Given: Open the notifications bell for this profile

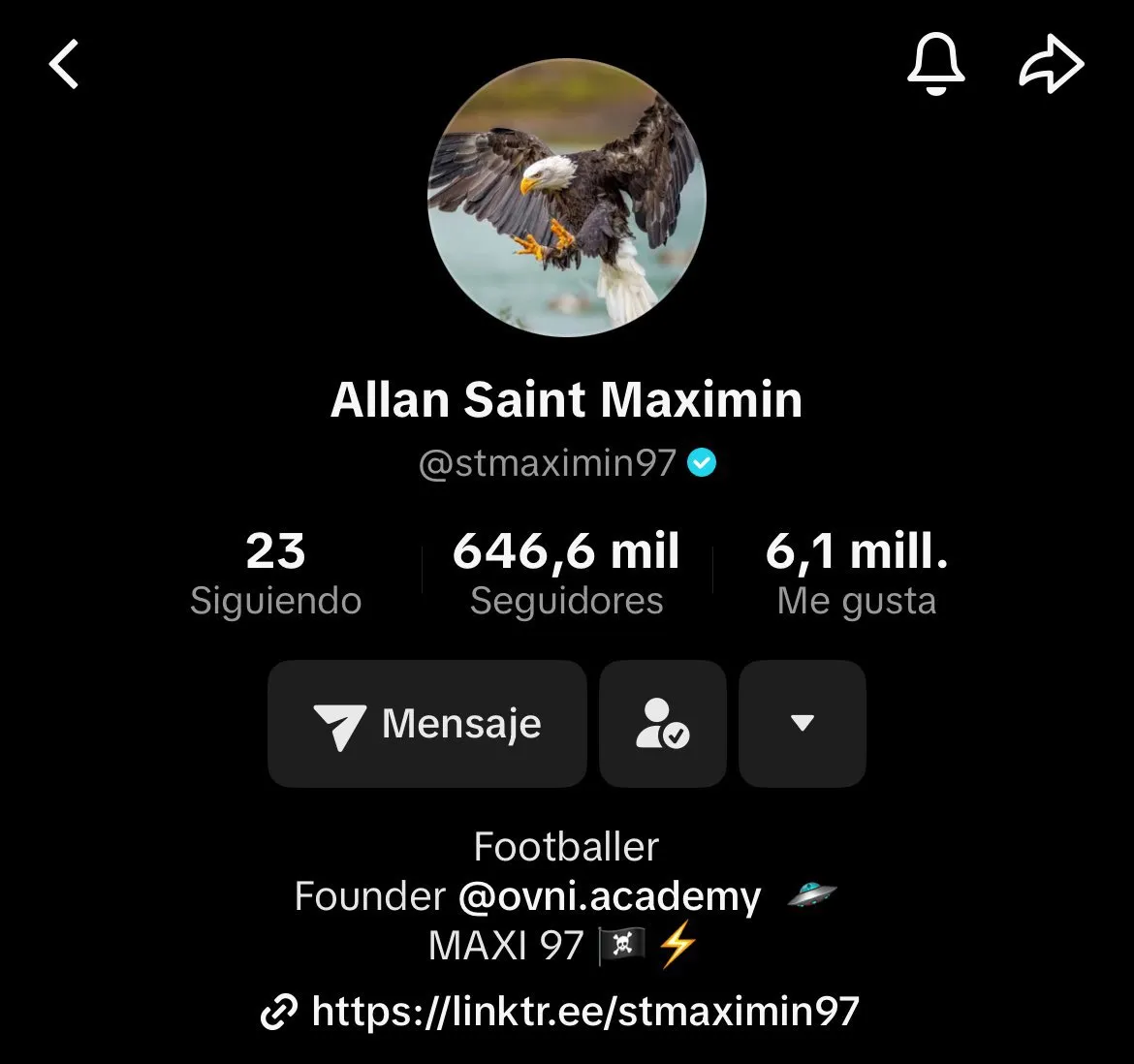Looking at the screenshot, I should click(x=935, y=65).
